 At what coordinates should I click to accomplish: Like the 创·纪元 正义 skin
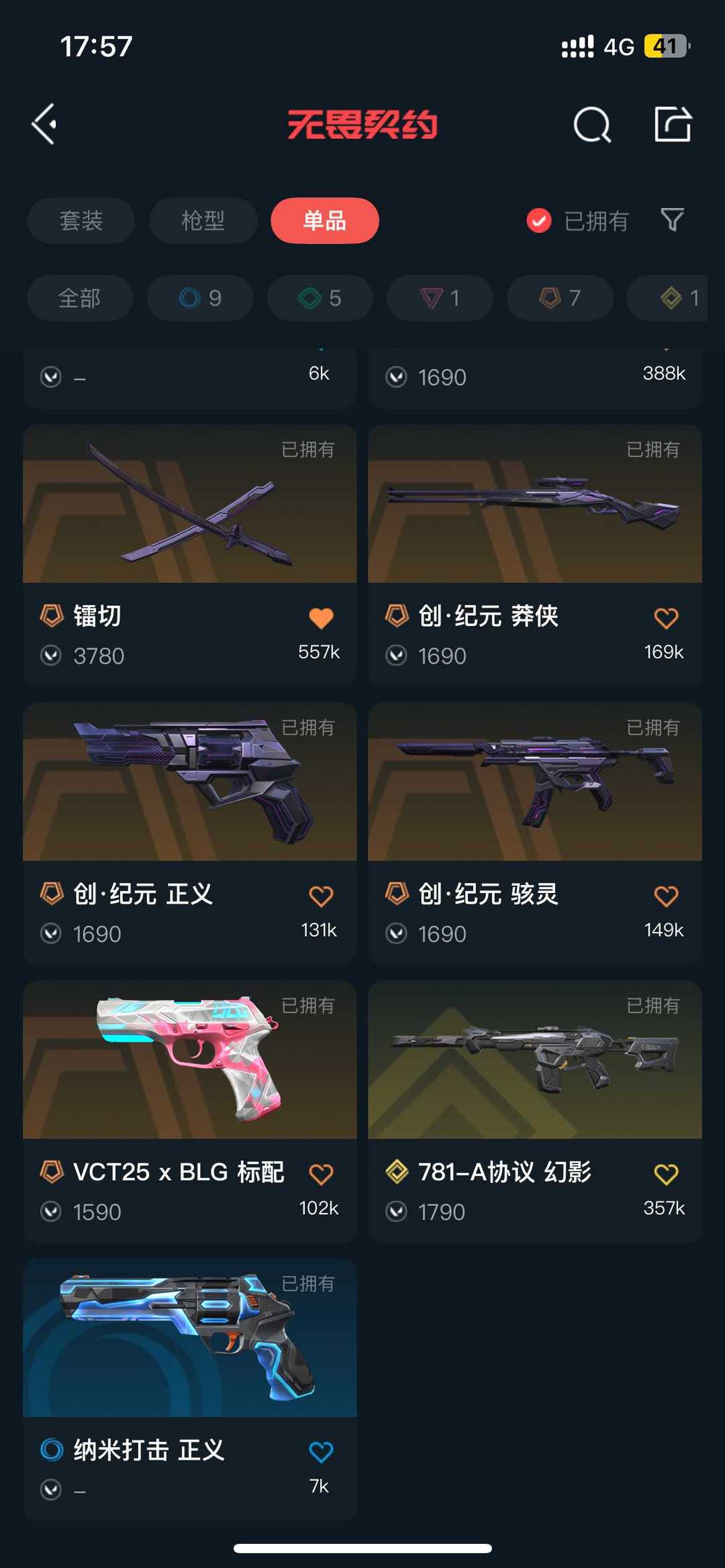[x=321, y=896]
